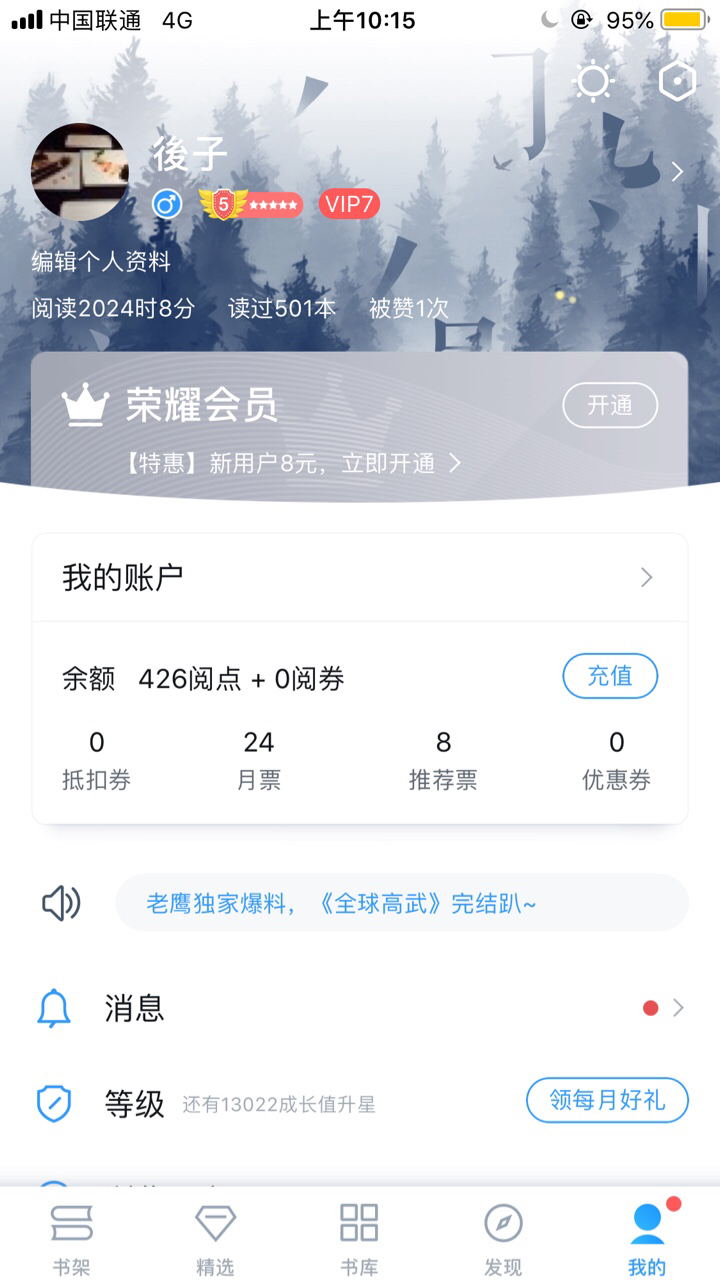Viewport: 720px width, 1281px height.
Task: Claim gifts via 领每月好礼 button
Action: (x=607, y=1101)
